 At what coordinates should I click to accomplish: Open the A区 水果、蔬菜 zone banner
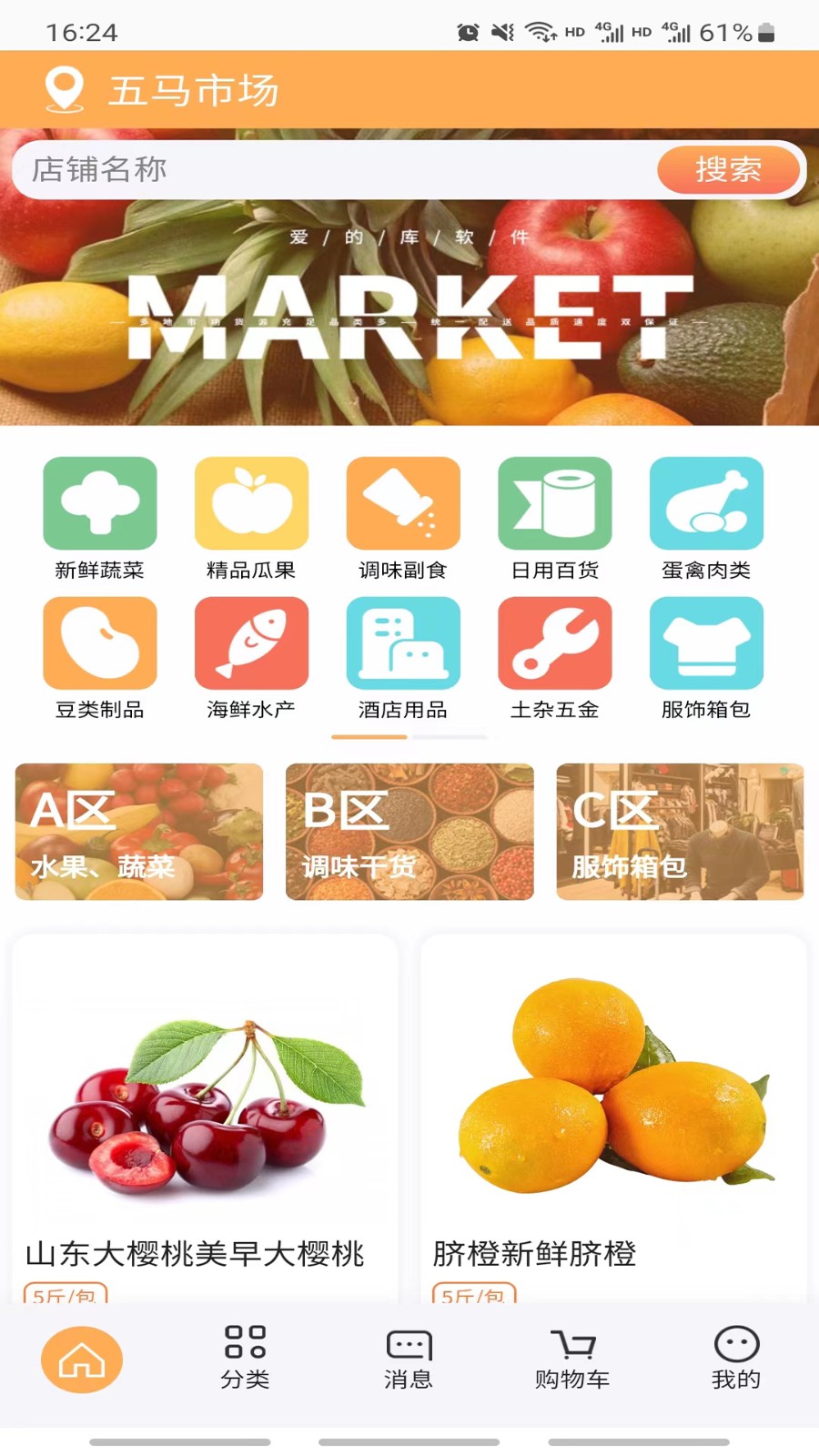[138, 832]
